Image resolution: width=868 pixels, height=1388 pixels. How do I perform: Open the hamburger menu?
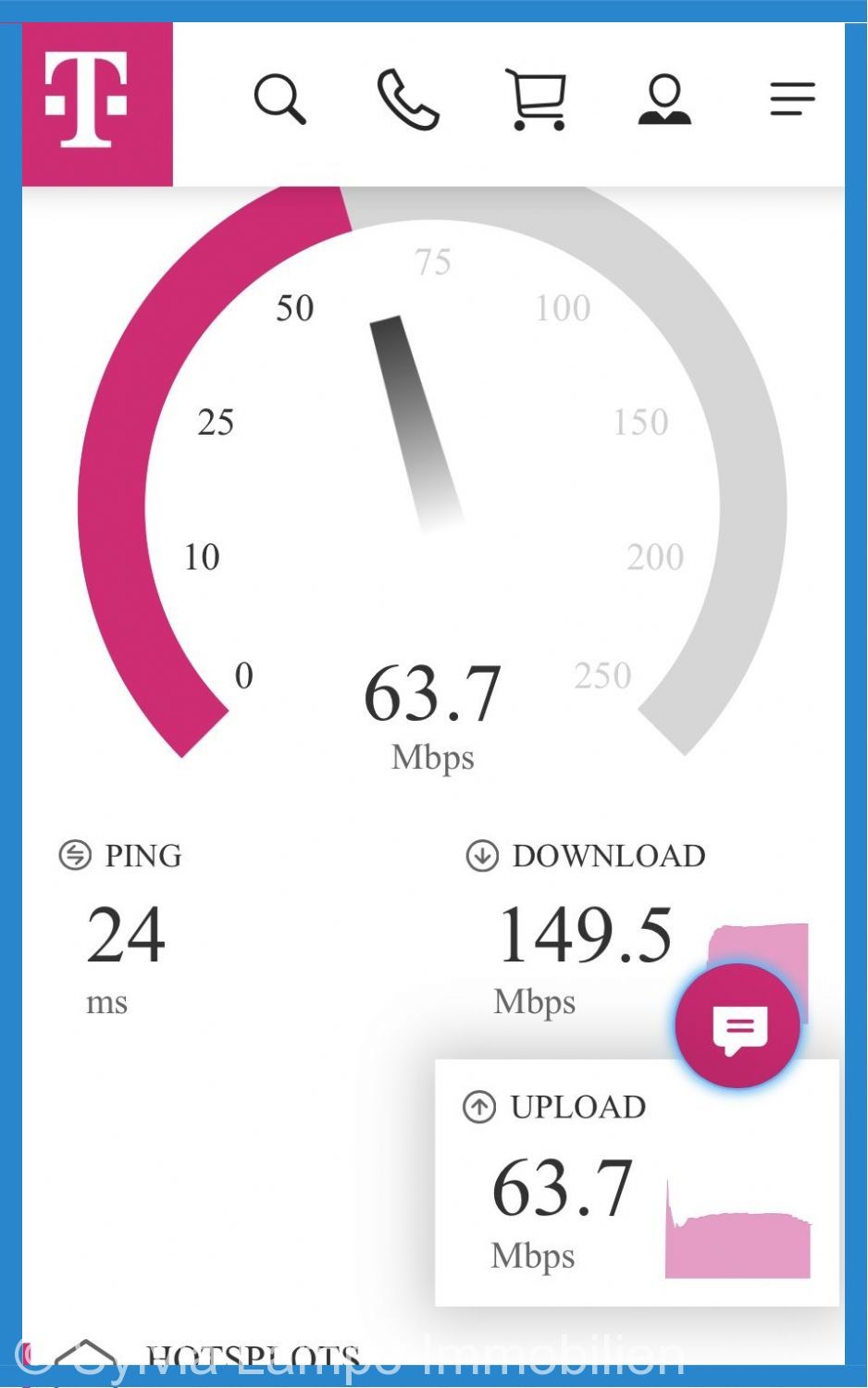[x=792, y=99]
